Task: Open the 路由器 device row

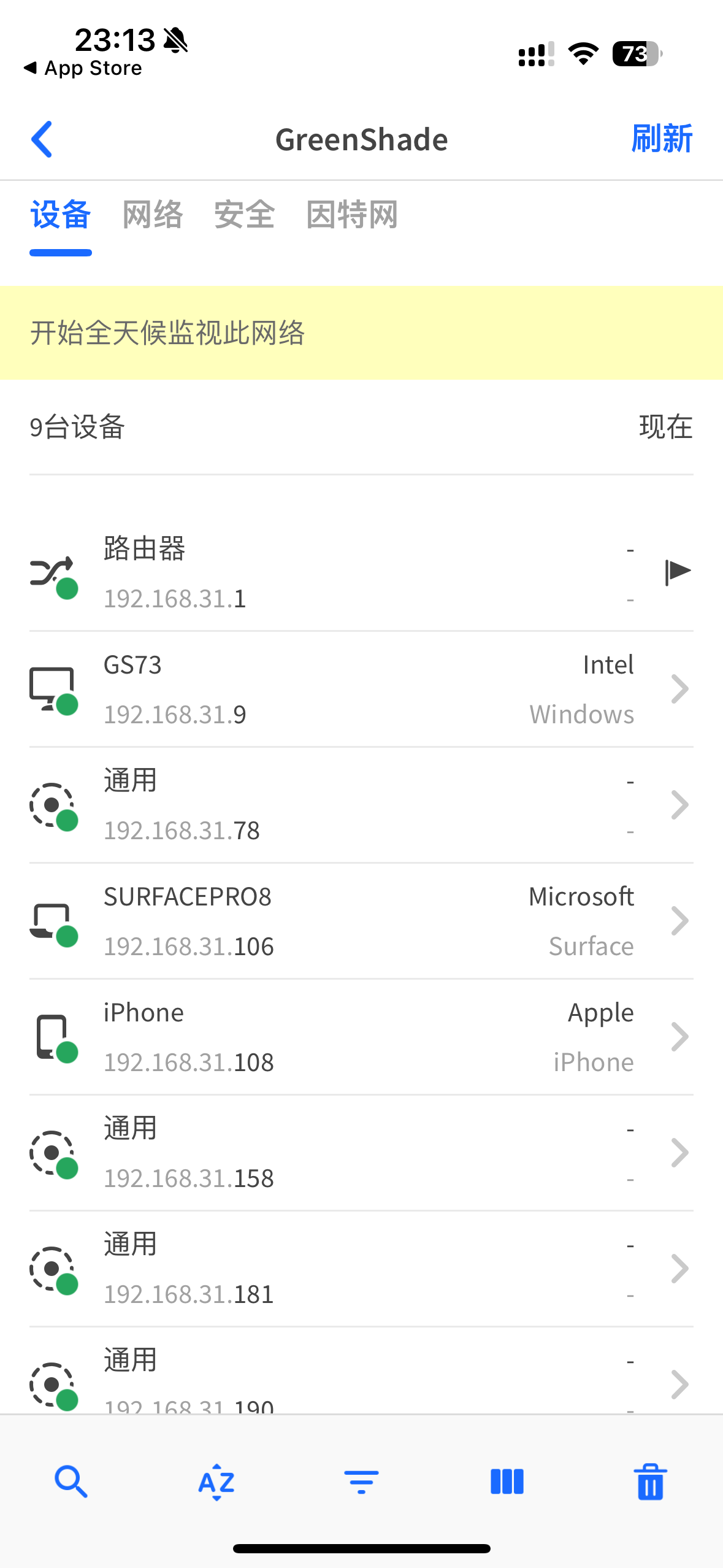Action: (361, 572)
